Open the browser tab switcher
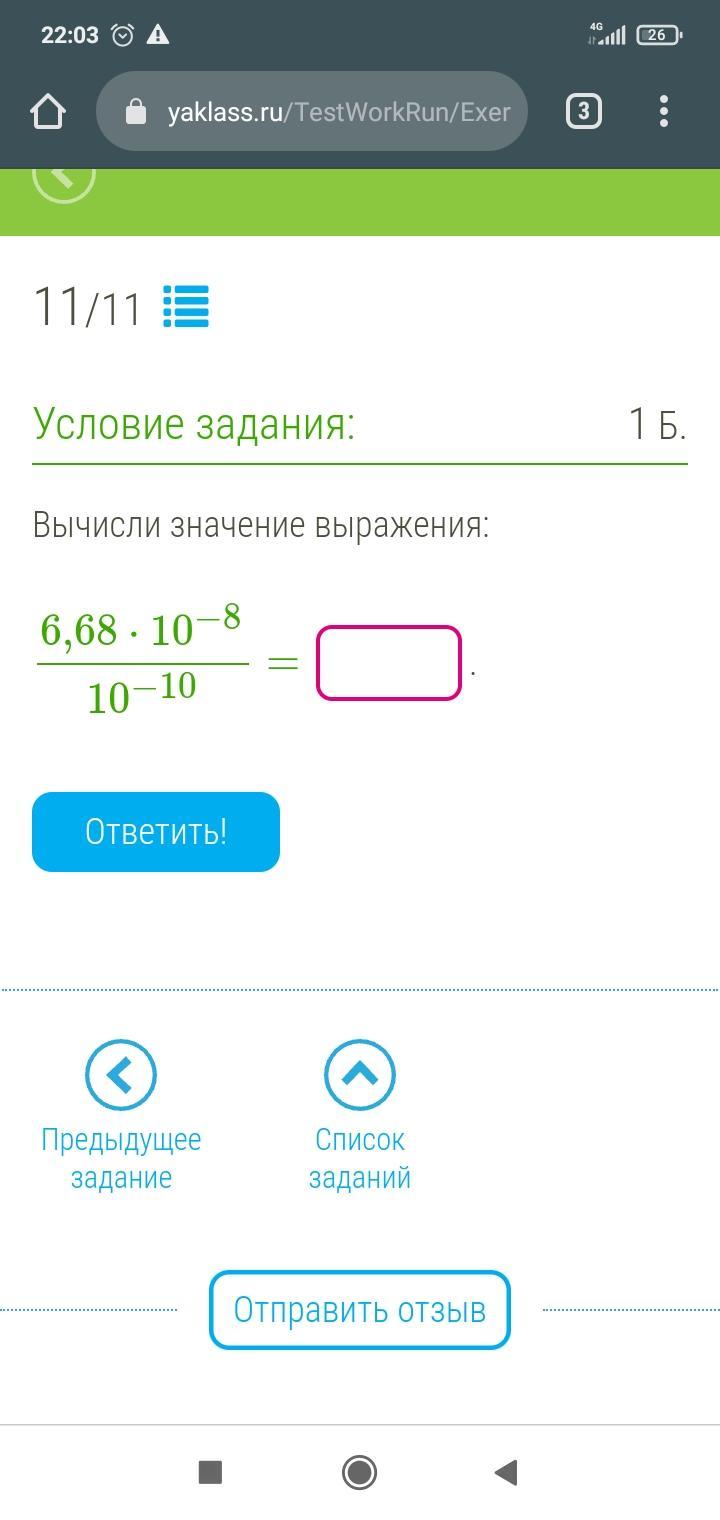Image resolution: width=720 pixels, height=1520 pixels. click(x=584, y=112)
